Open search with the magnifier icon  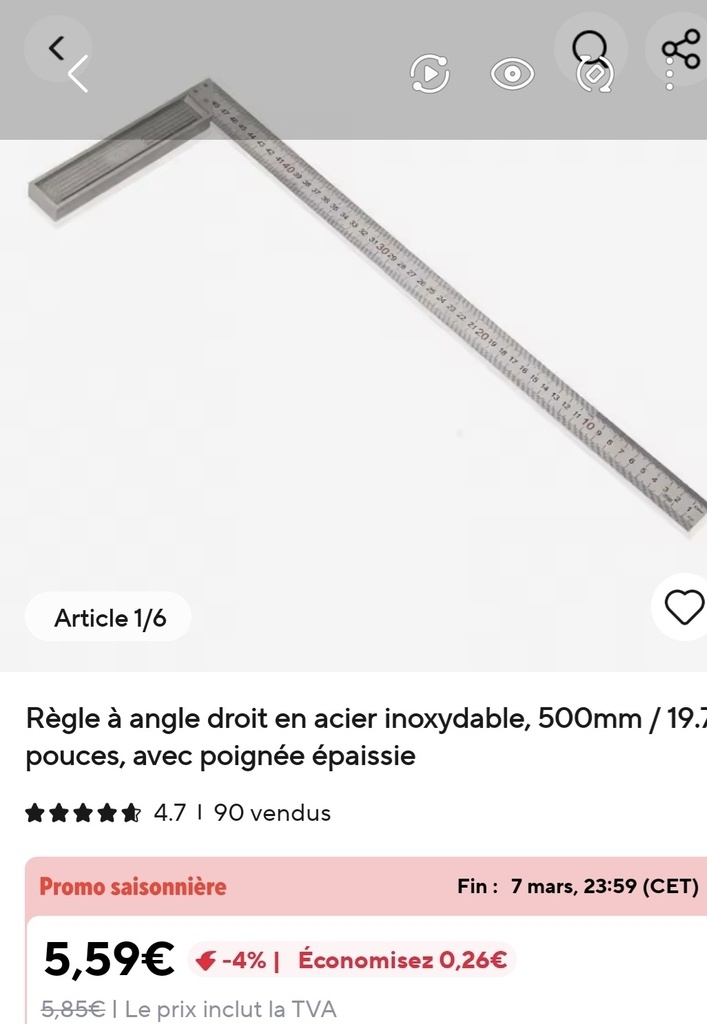pyautogui.click(x=589, y=48)
